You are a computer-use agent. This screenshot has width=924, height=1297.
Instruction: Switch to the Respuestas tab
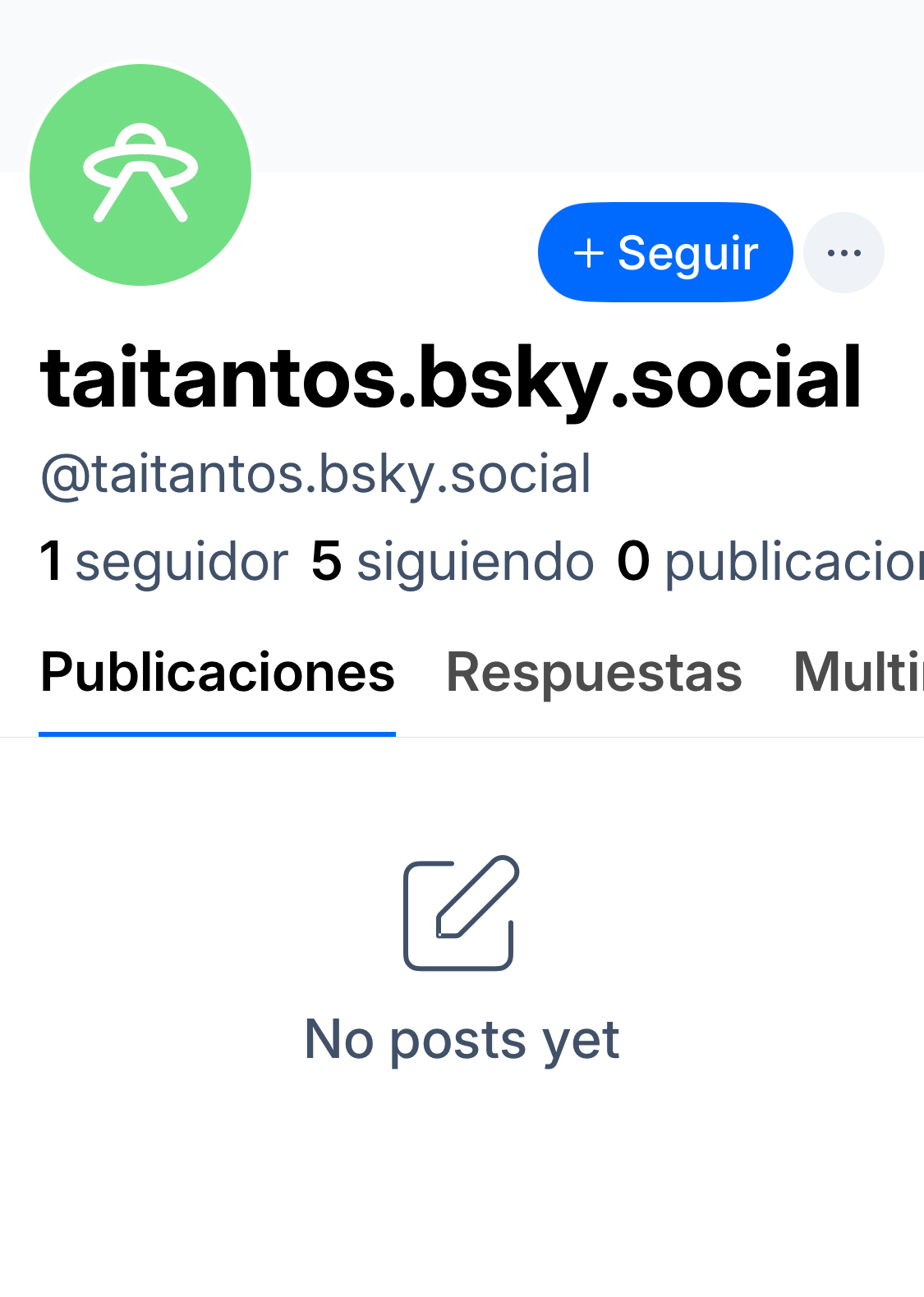point(594,674)
